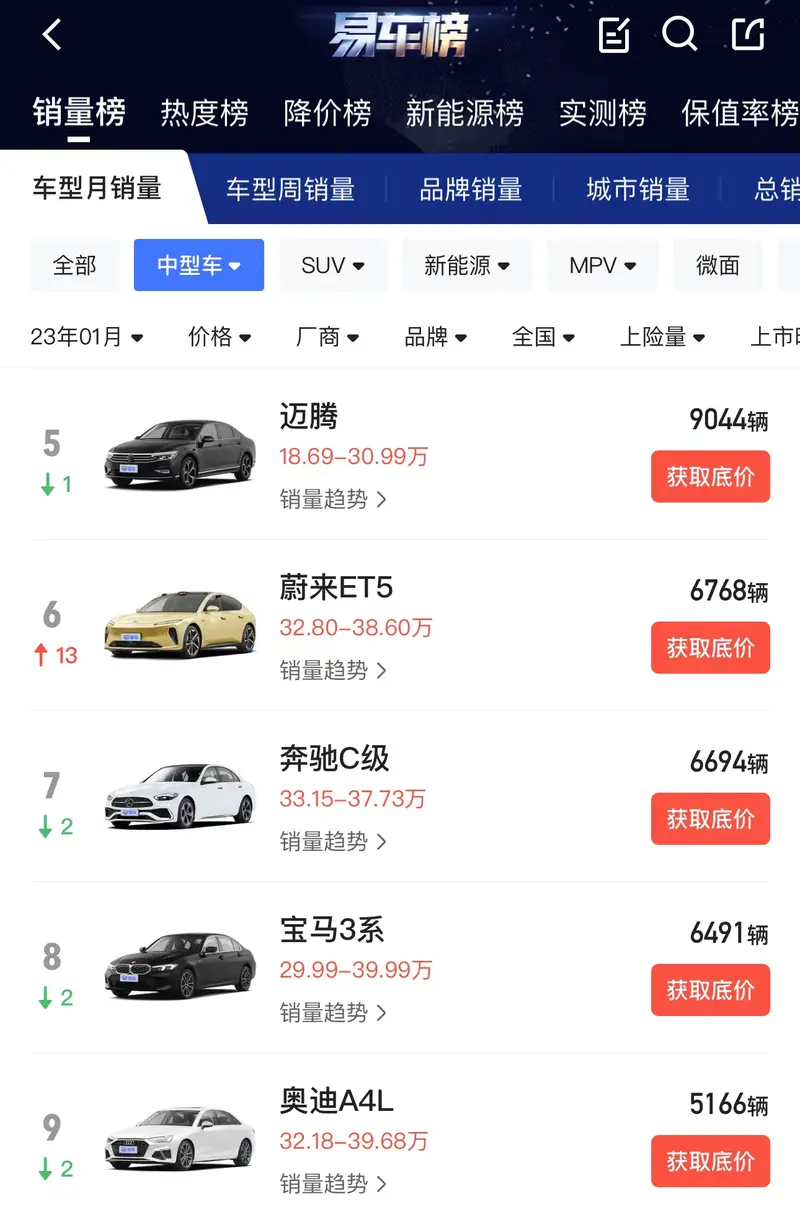This screenshot has width=800, height=1219.
Task: Switch to the 热度榜 tab
Action: [204, 113]
